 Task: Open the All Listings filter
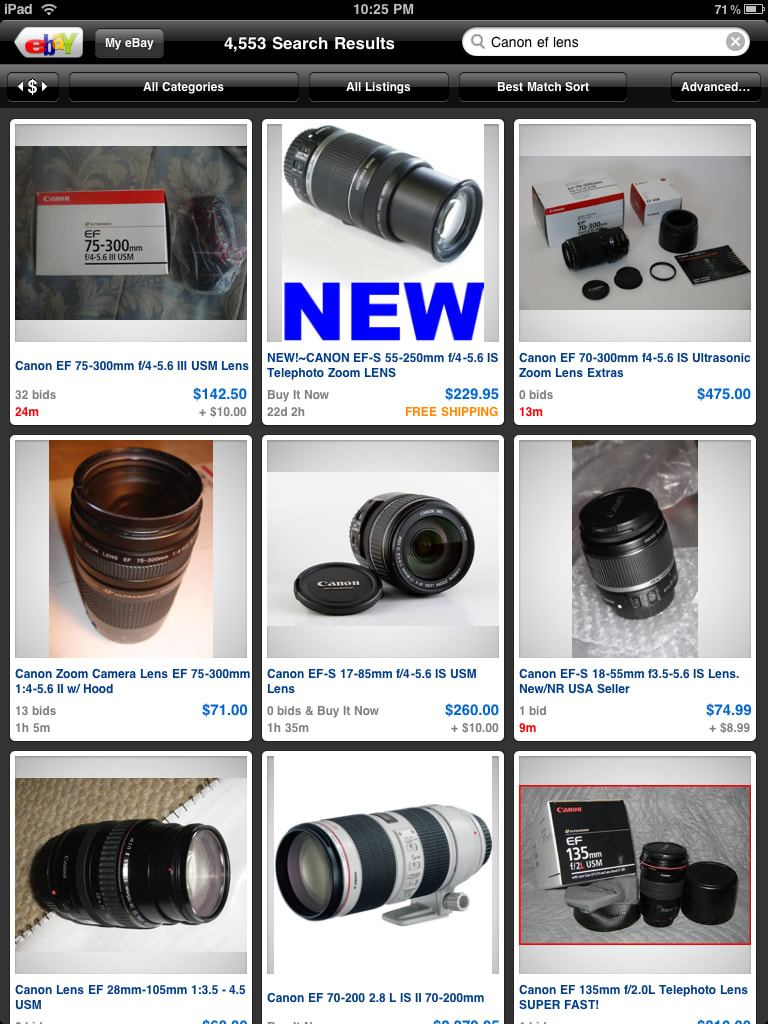click(x=378, y=87)
